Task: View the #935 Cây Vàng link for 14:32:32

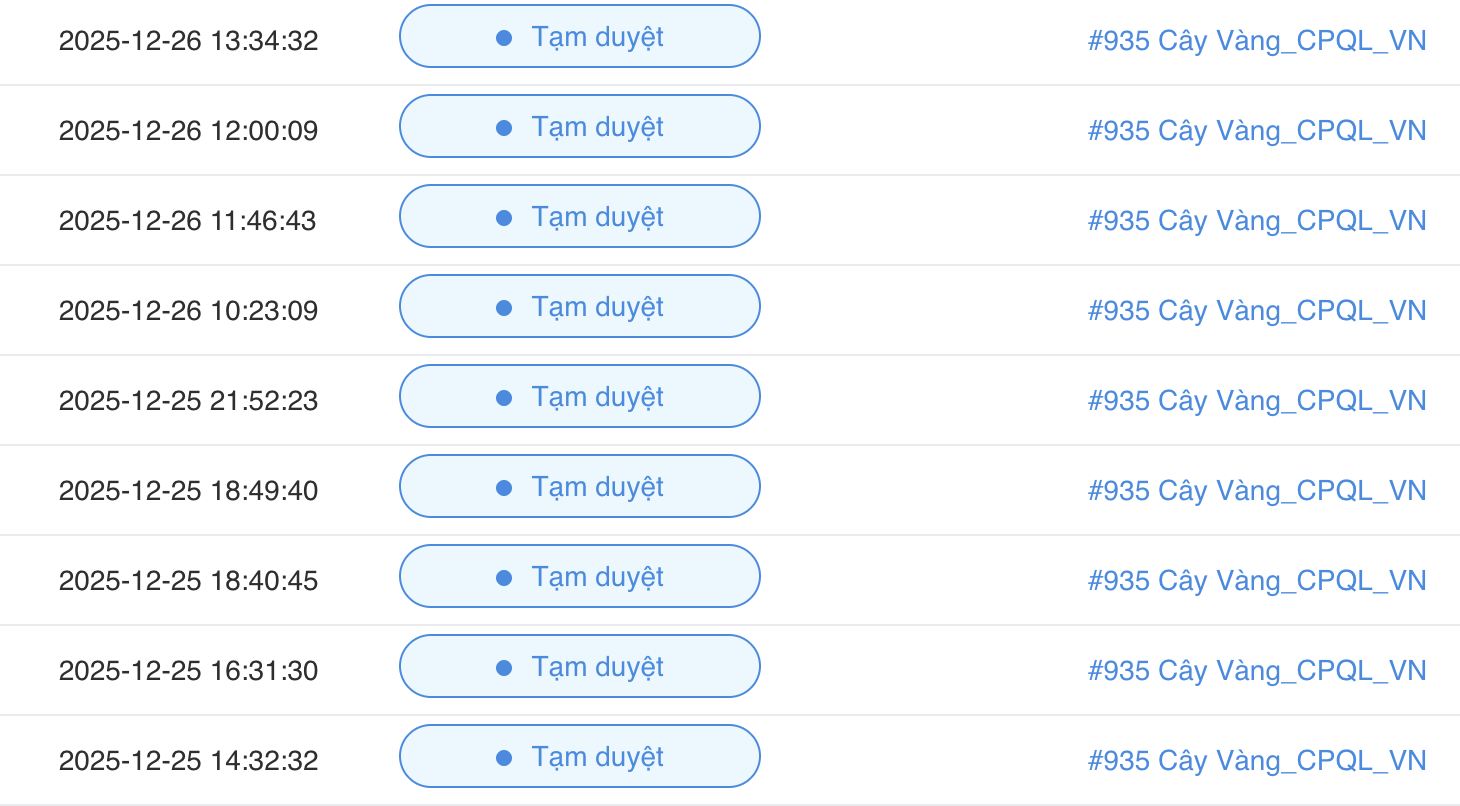Action: click(1256, 761)
